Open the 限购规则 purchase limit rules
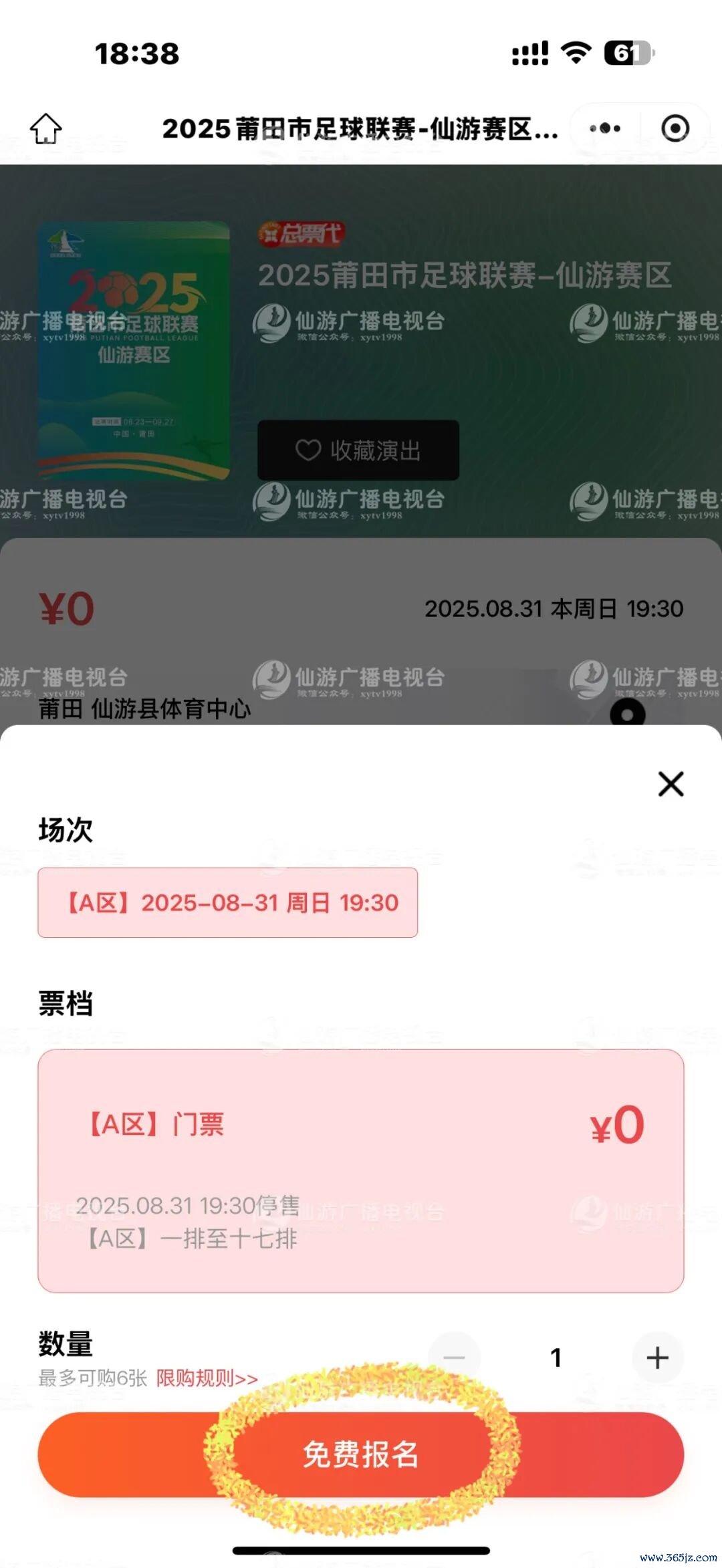Image resolution: width=722 pixels, height=1568 pixels. tap(207, 1378)
